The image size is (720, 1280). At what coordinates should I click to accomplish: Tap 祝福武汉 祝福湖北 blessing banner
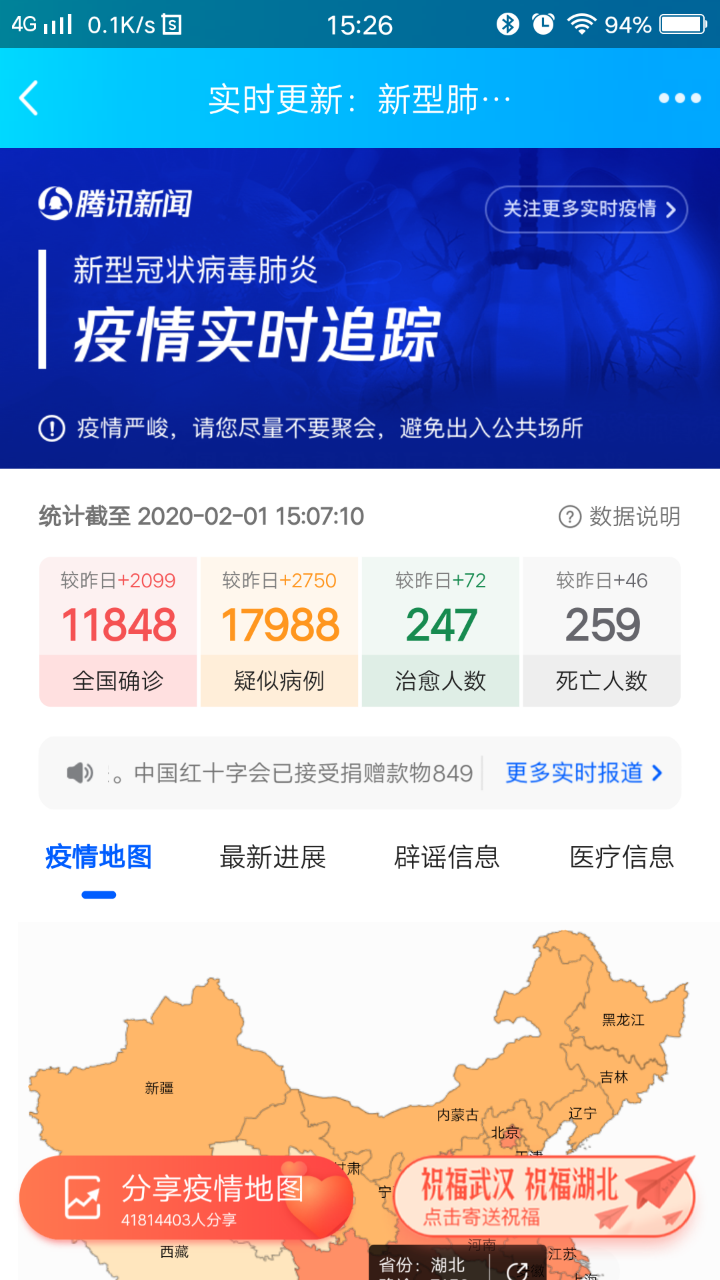543,1196
